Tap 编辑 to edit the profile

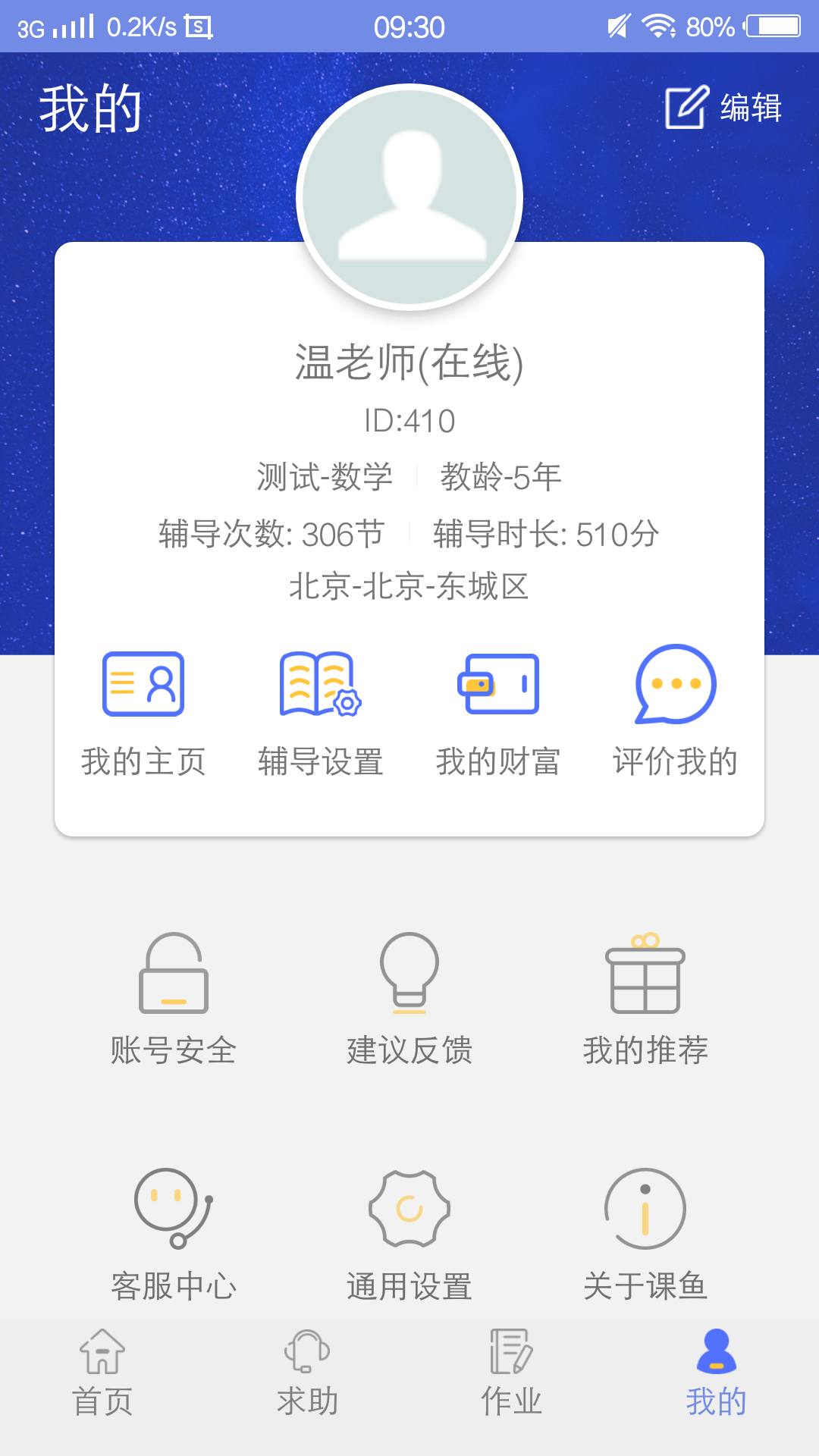point(723,107)
